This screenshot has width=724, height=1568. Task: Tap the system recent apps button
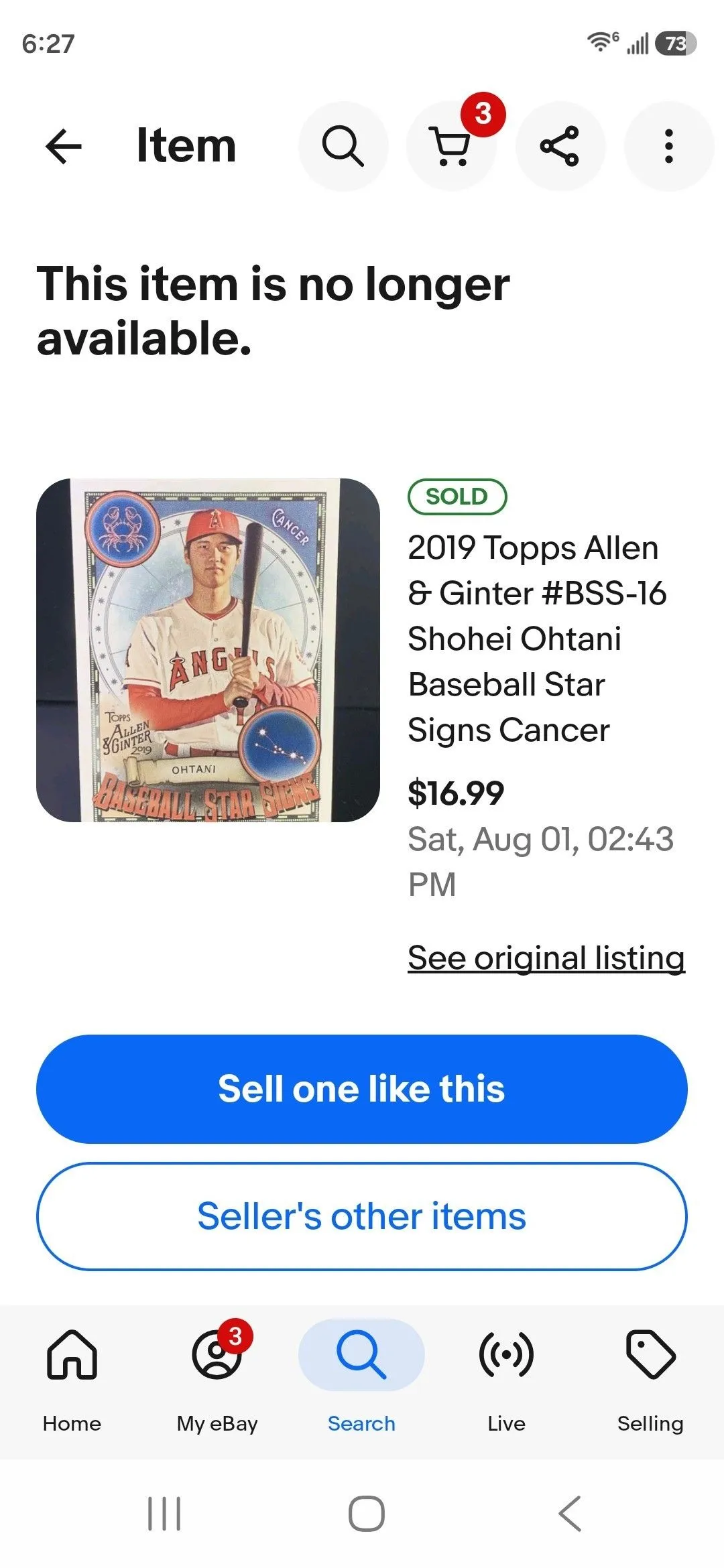[x=164, y=1514]
